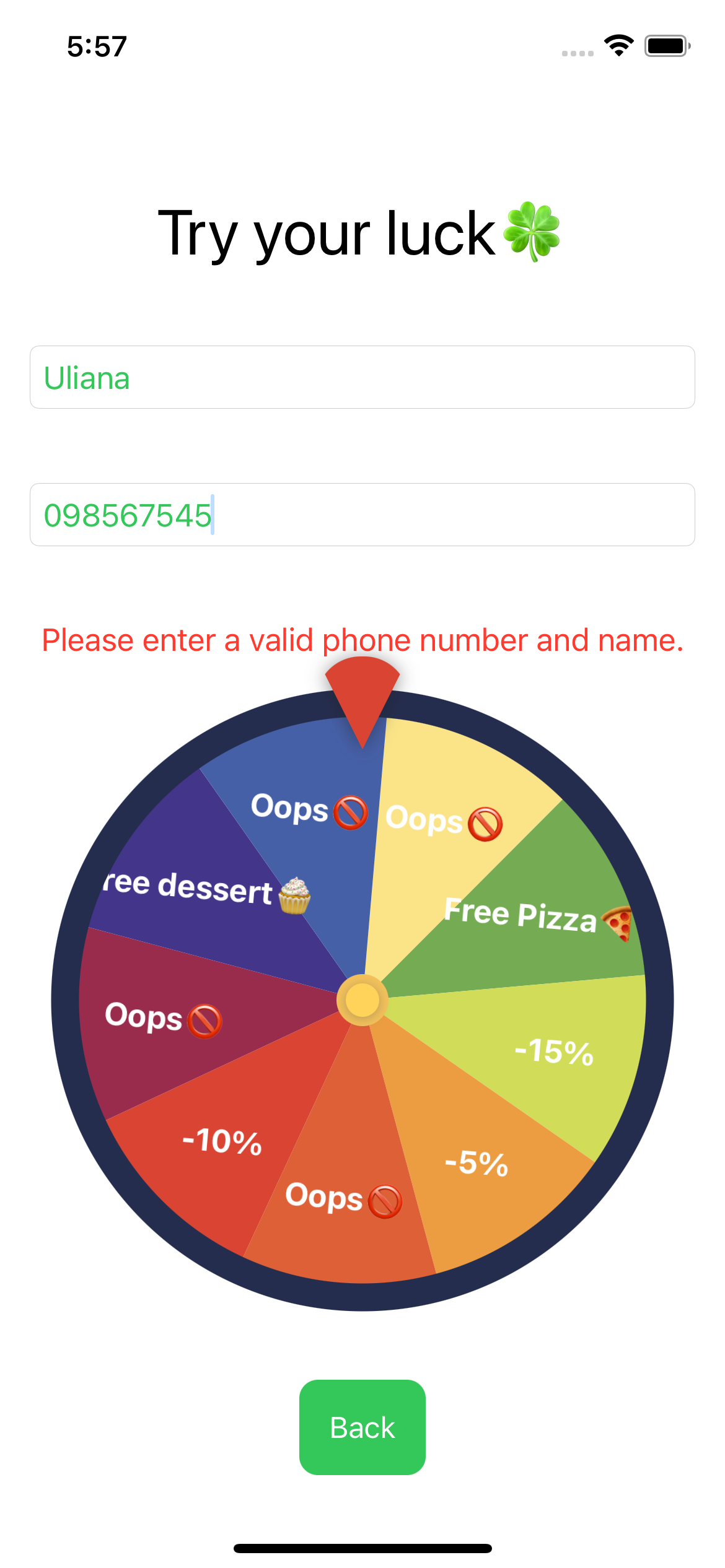Tap the name field containing Uliana
The height and width of the screenshot is (1568, 725).
point(362,377)
